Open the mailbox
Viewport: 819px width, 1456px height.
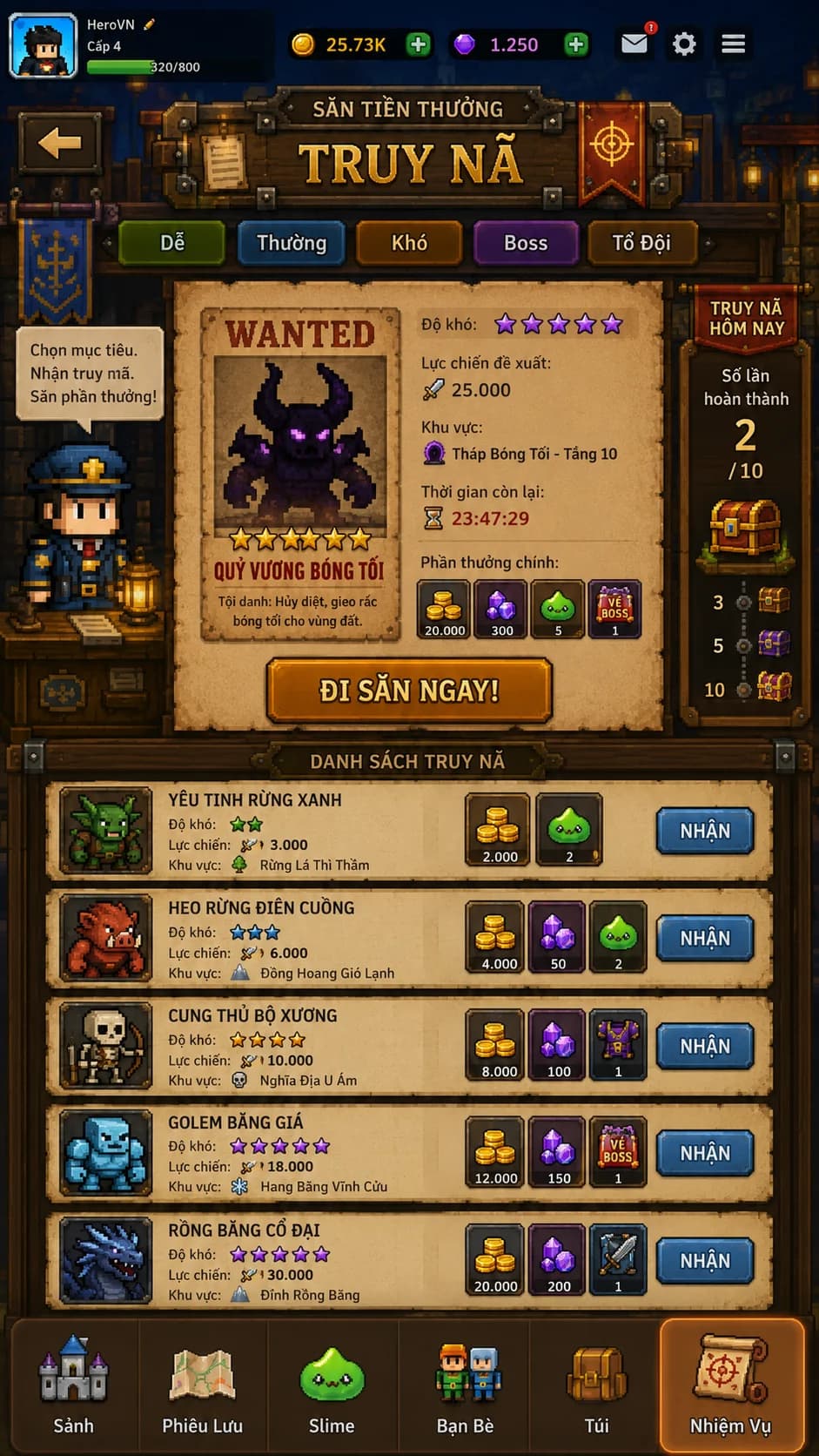coord(634,44)
